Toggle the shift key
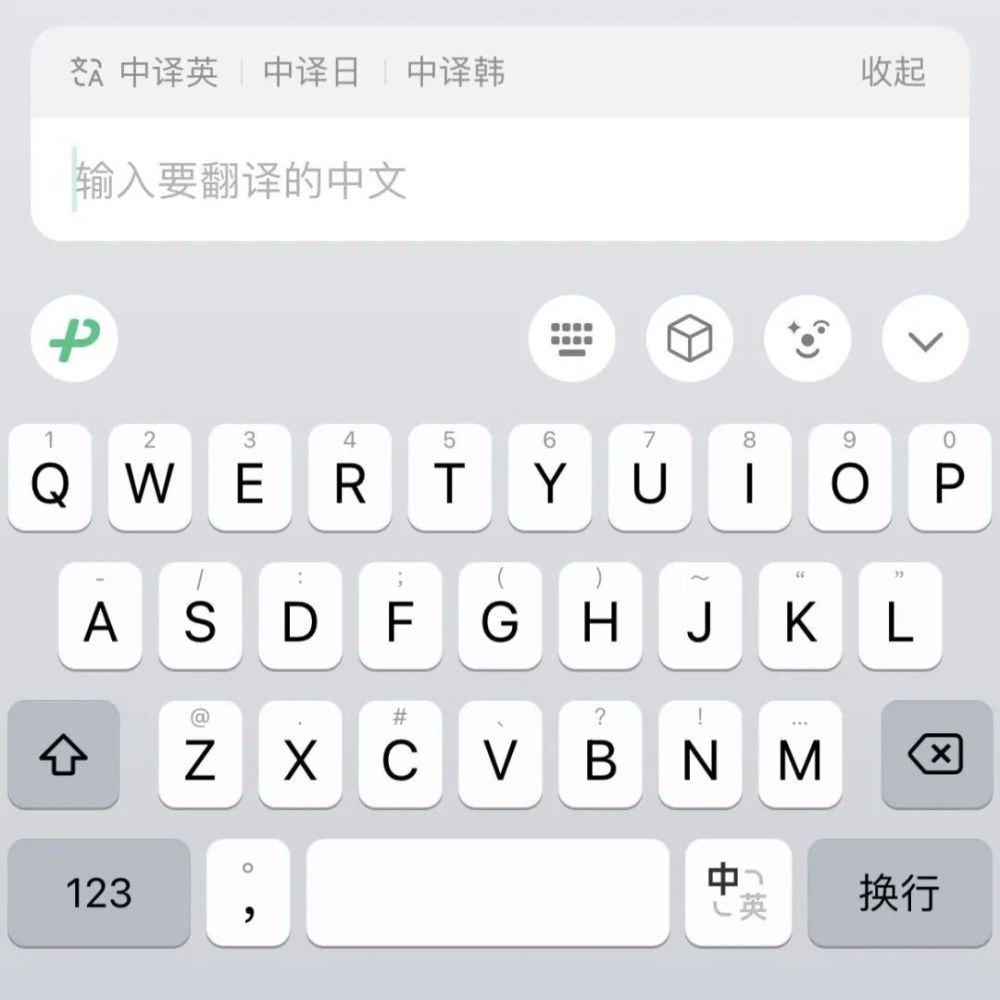The width and height of the screenshot is (1000, 1000). 63,755
